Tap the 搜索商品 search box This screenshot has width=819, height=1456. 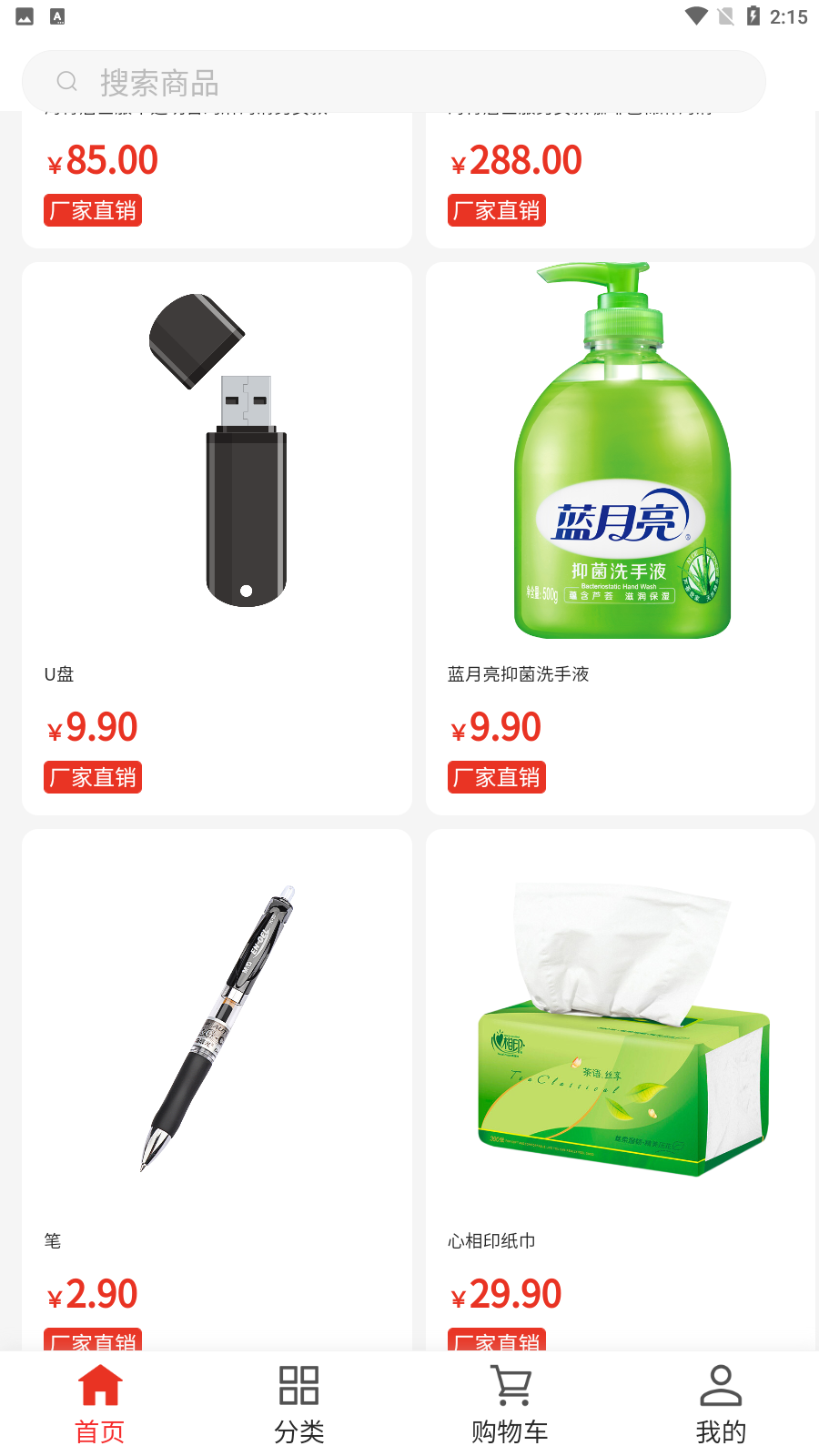[x=393, y=82]
